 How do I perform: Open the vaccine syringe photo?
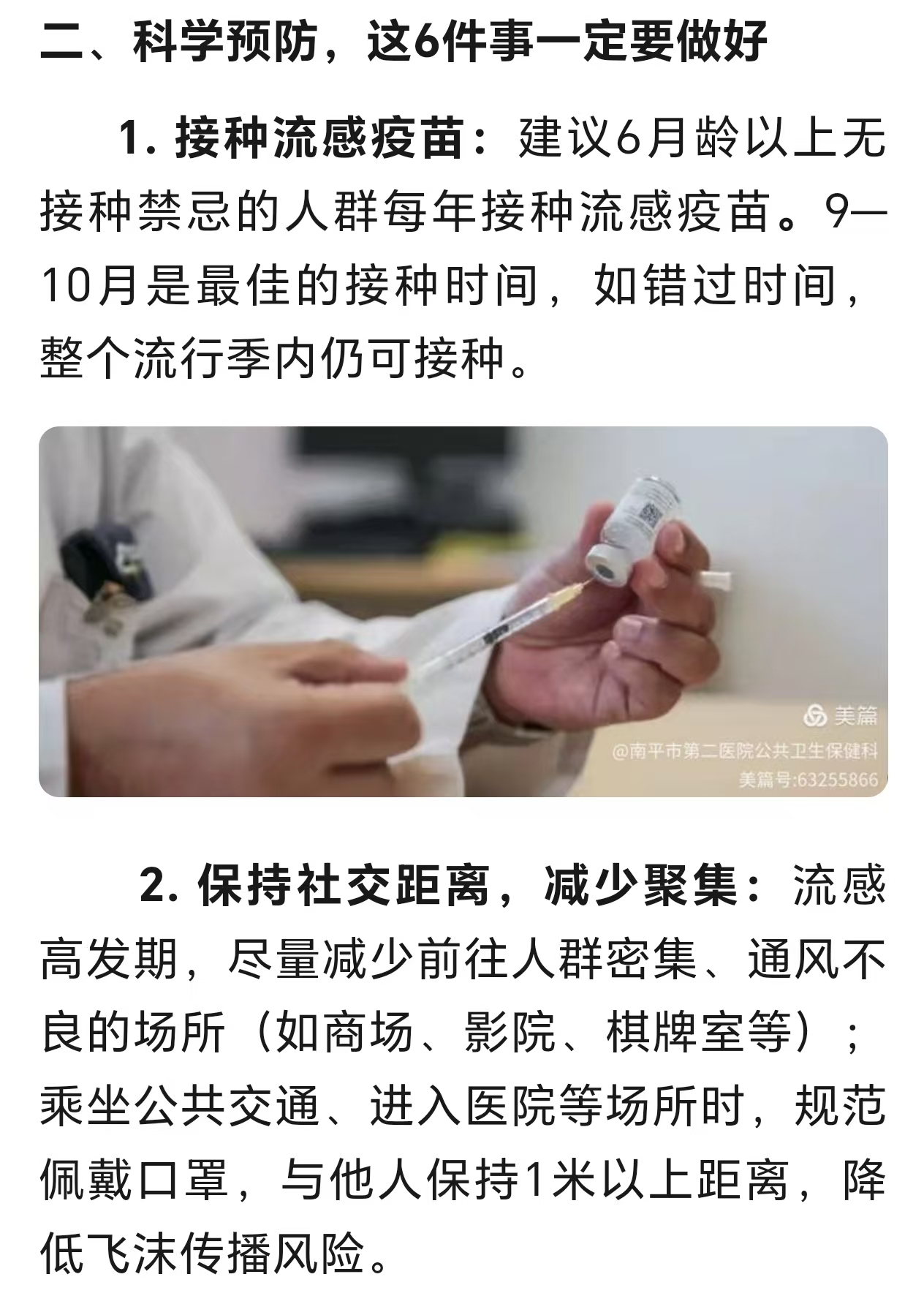463,611
